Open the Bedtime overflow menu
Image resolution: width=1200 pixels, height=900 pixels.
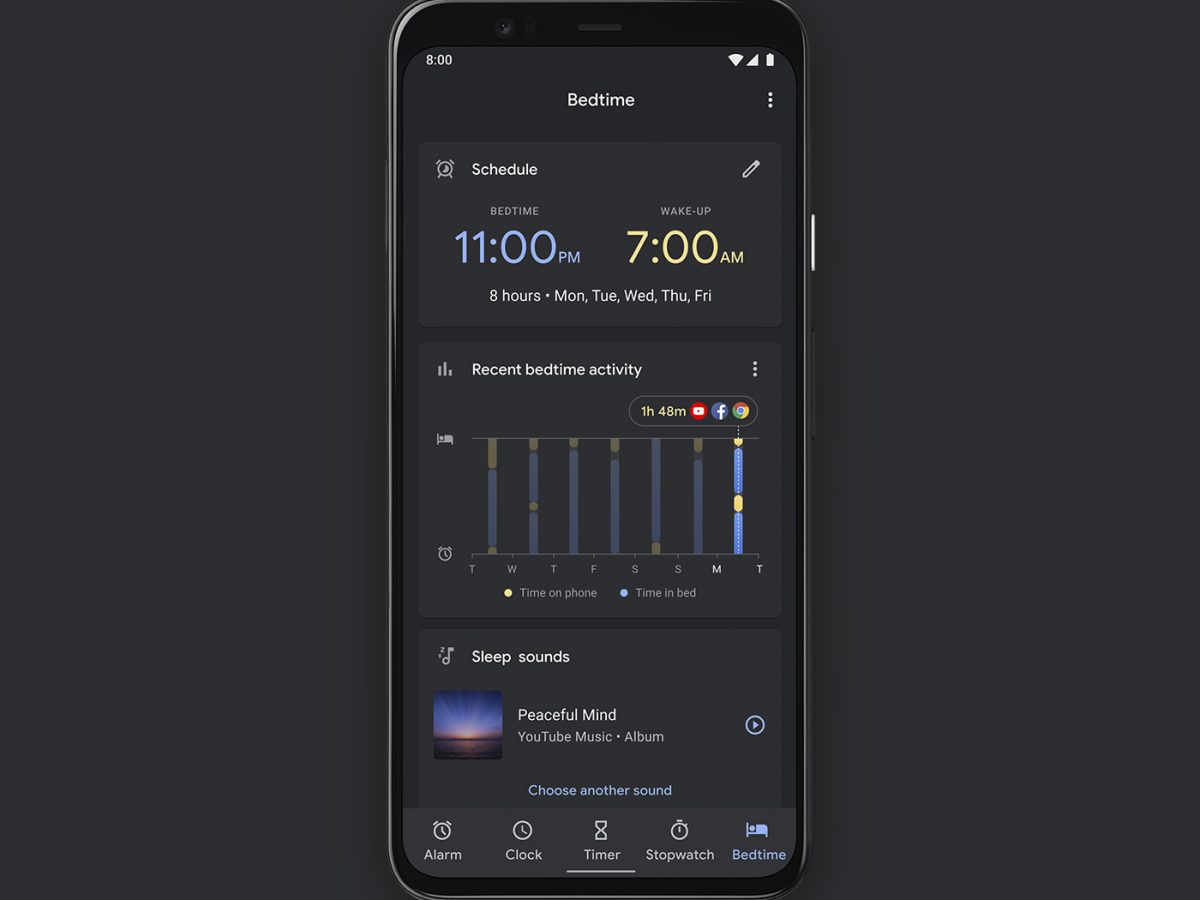[769, 100]
